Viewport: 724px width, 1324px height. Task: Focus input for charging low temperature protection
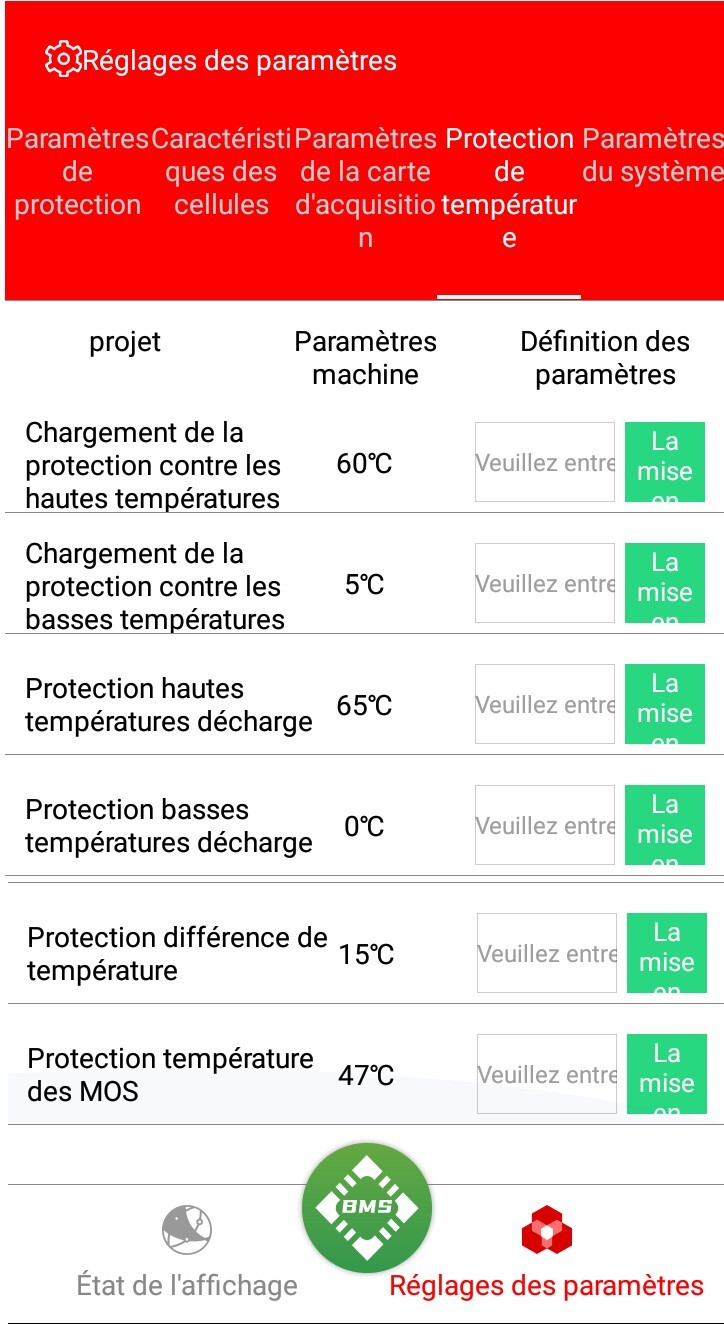click(x=545, y=583)
